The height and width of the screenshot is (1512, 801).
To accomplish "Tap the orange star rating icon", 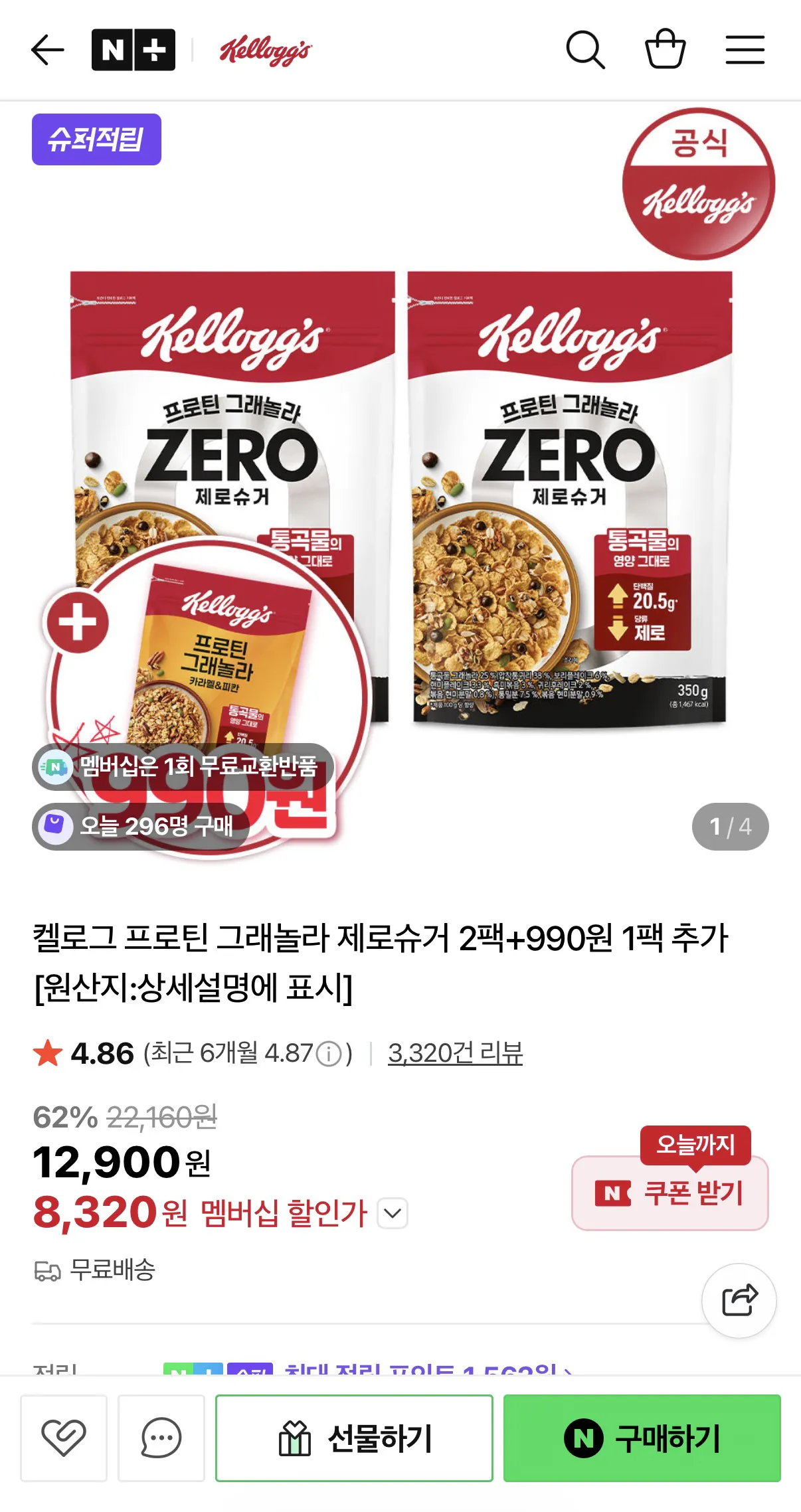I will pos(46,1053).
